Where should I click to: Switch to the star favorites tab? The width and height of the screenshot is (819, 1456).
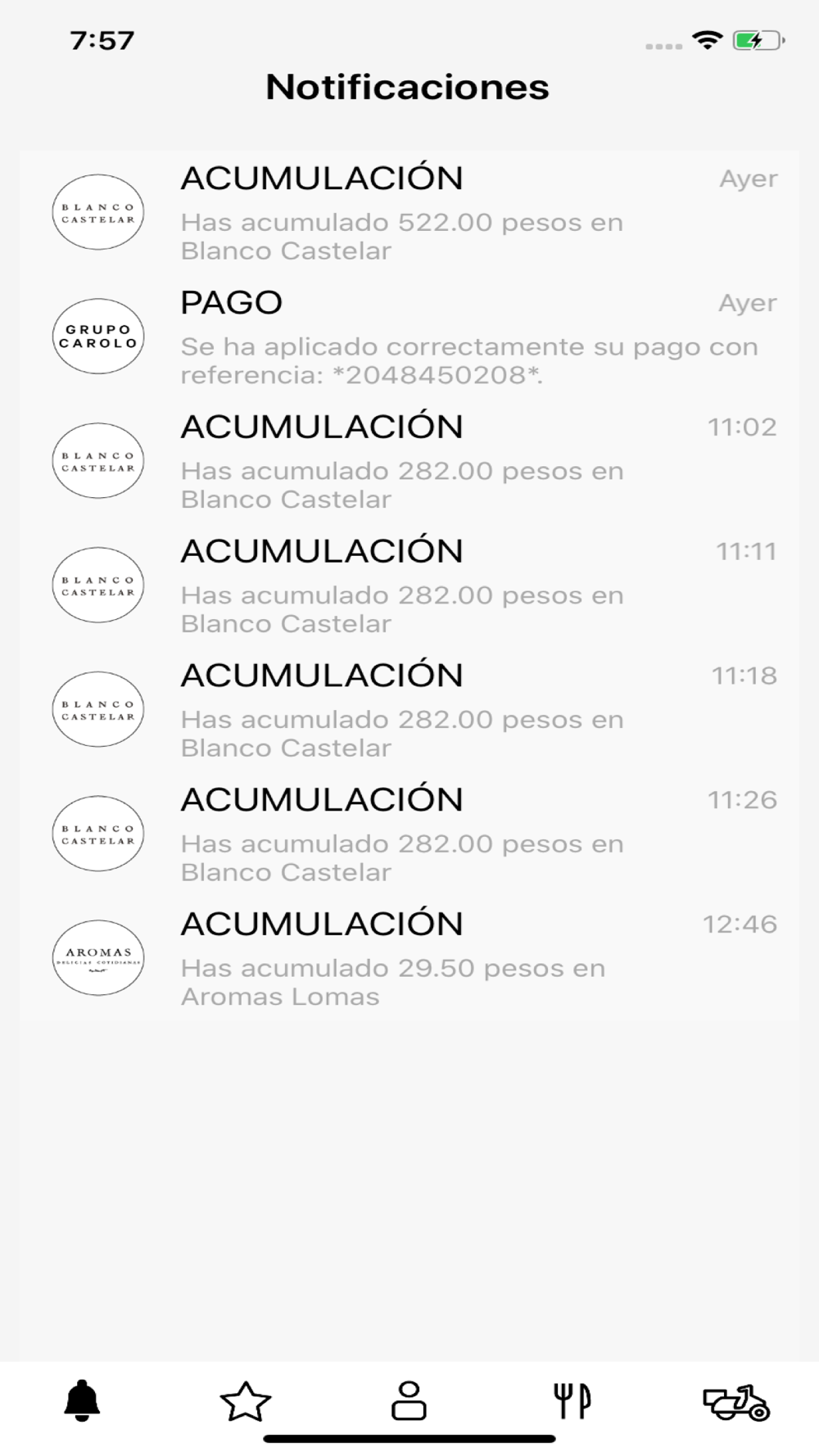(x=246, y=1400)
